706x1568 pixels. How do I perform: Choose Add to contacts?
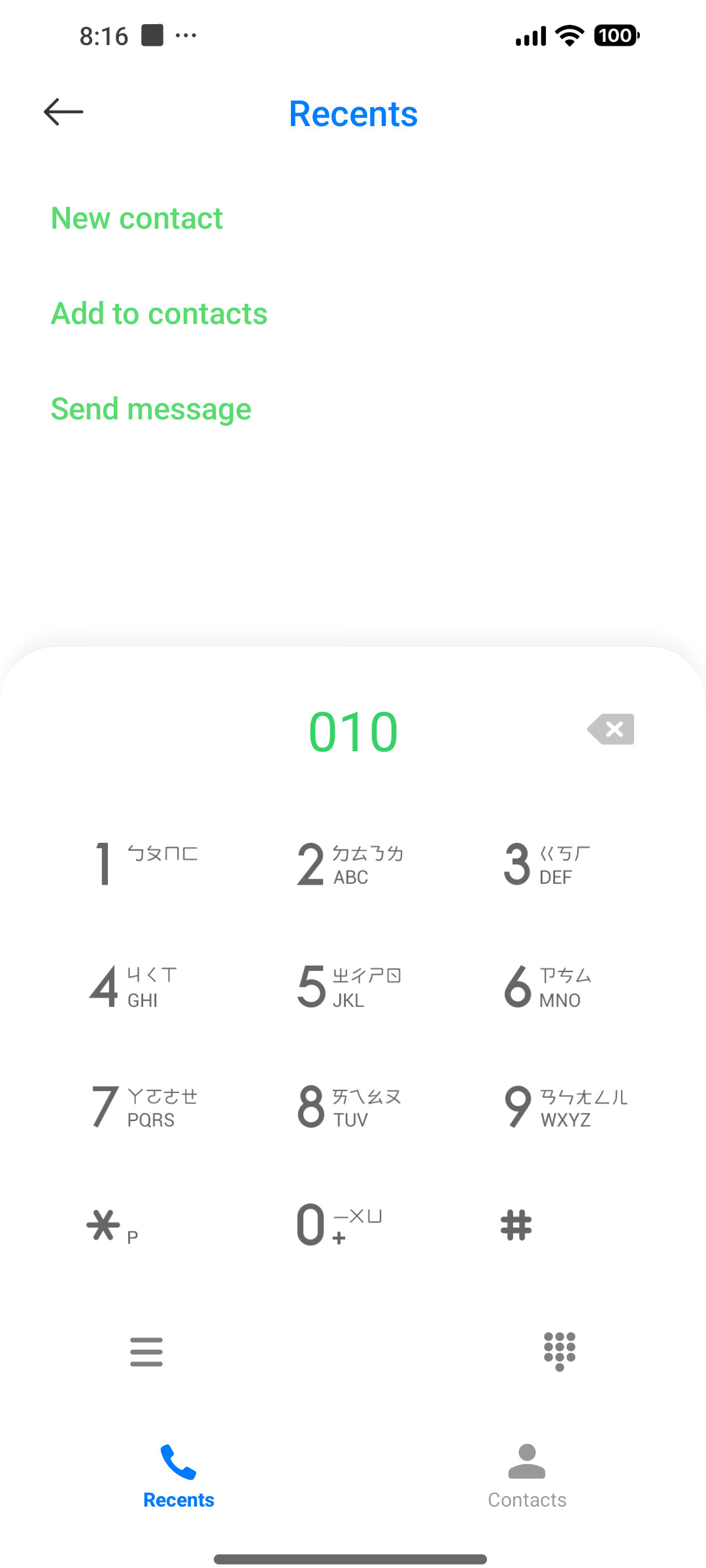click(x=160, y=314)
